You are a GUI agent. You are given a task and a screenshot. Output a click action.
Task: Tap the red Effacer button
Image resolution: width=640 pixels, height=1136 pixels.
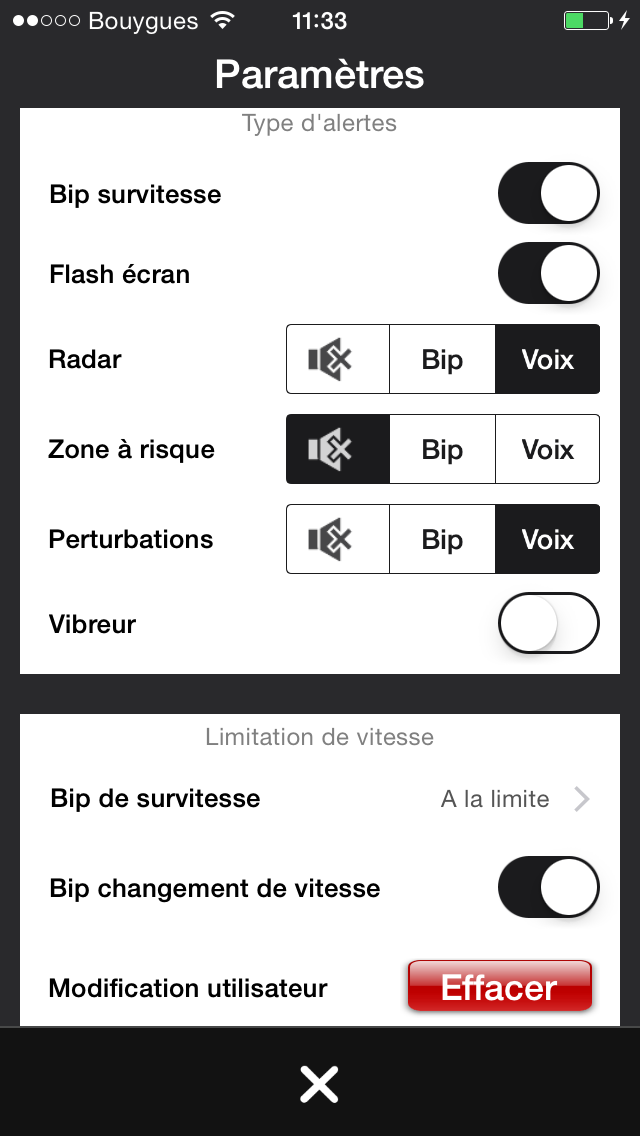499,987
